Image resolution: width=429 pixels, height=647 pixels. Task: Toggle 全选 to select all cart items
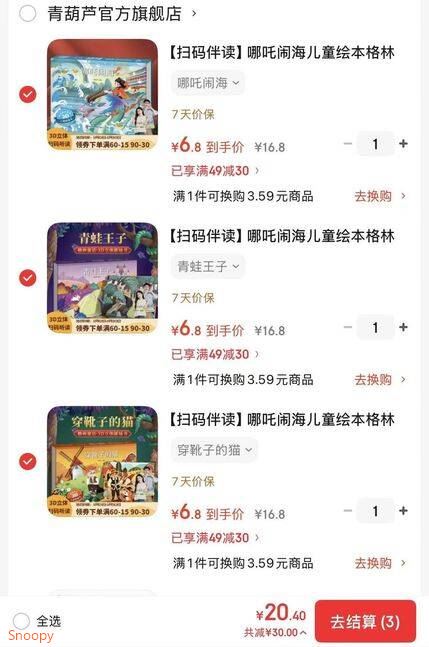coord(36,621)
